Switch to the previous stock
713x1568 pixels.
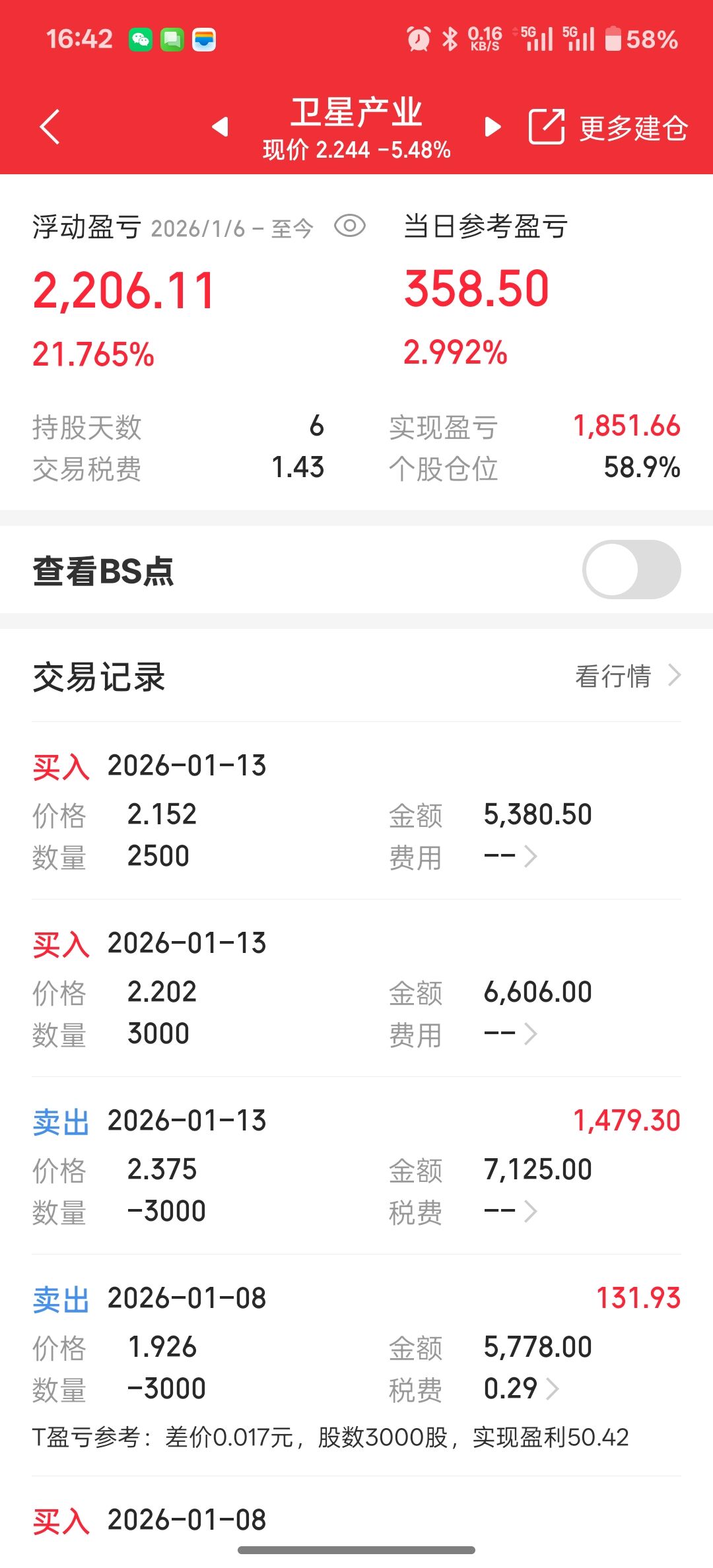pos(221,127)
